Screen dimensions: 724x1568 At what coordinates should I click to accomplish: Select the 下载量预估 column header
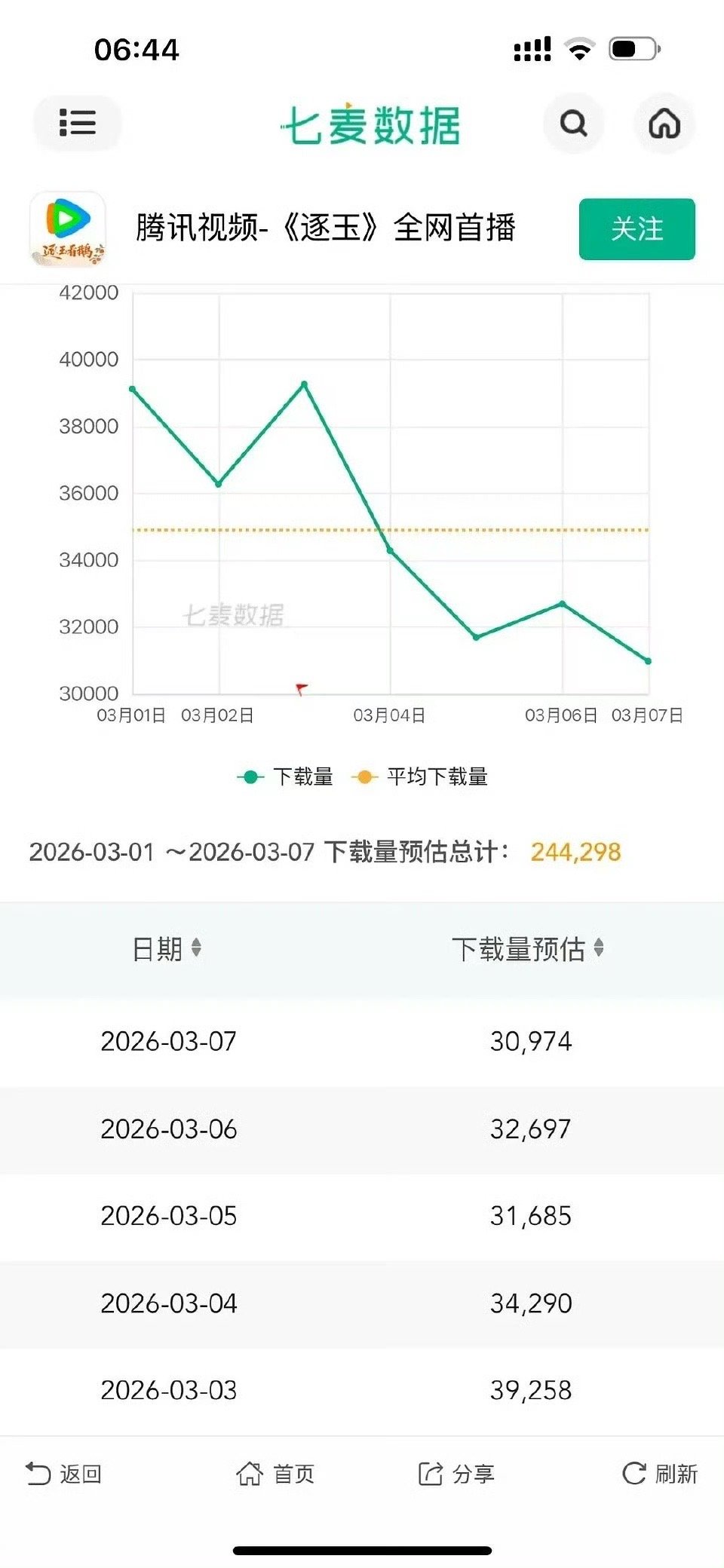point(520,950)
